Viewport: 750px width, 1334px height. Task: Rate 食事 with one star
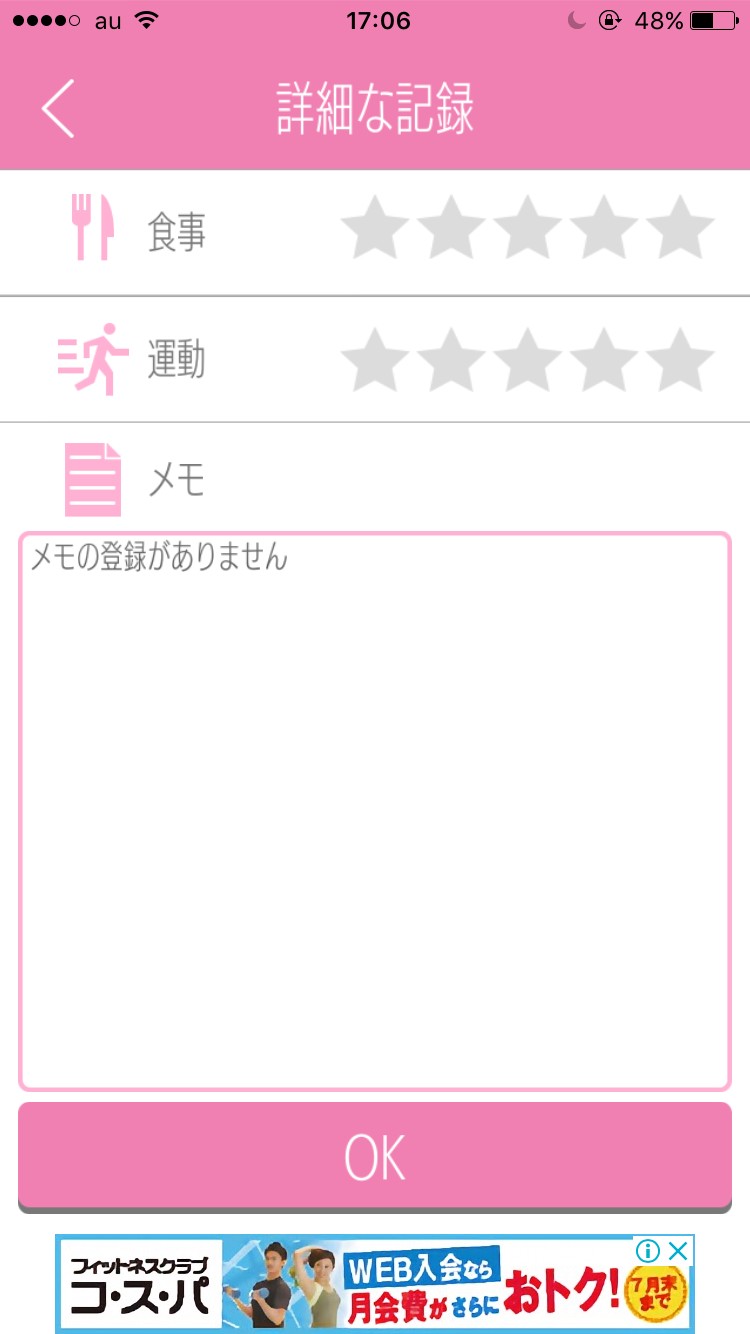pyautogui.click(x=375, y=230)
